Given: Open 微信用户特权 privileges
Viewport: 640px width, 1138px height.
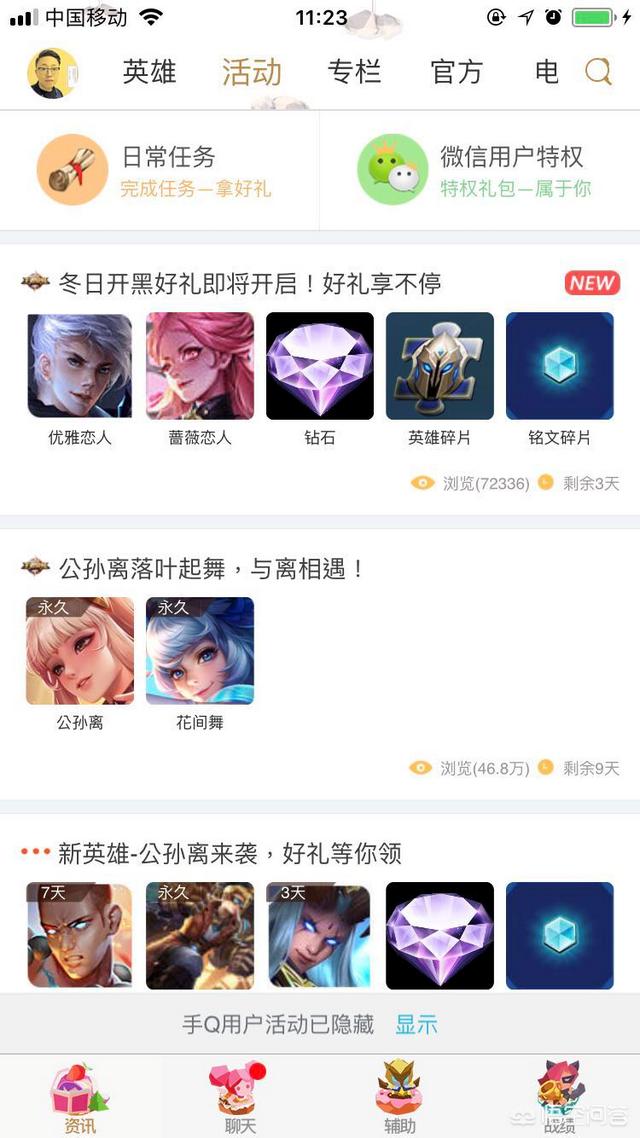Looking at the screenshot, I should [x=480, y=171].
